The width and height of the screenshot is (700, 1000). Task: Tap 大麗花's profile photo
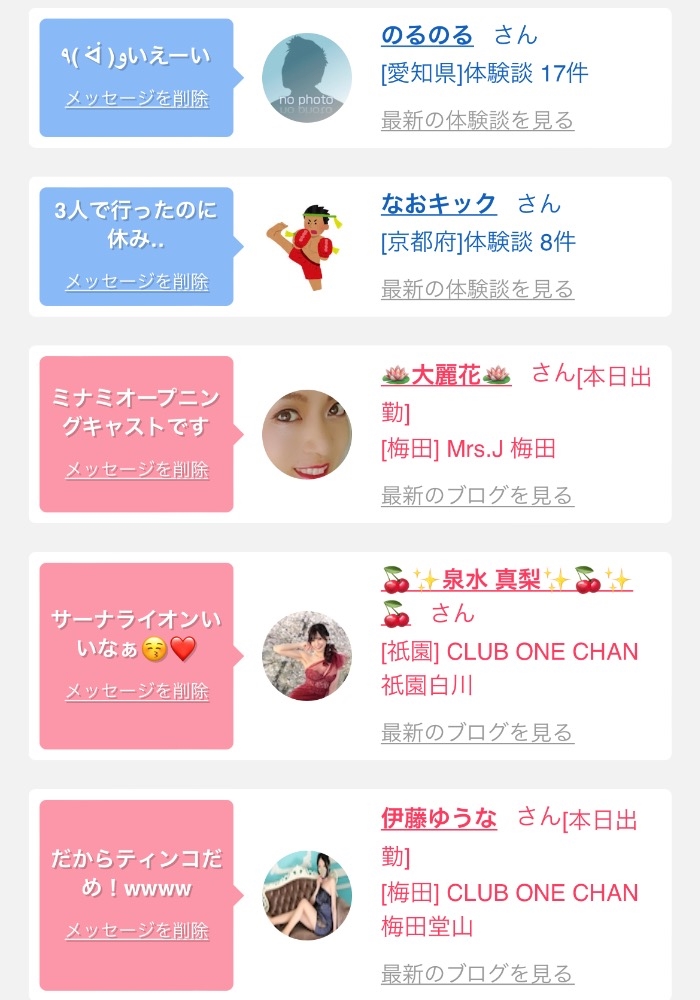pyautogui.click(x=307, y=434)
